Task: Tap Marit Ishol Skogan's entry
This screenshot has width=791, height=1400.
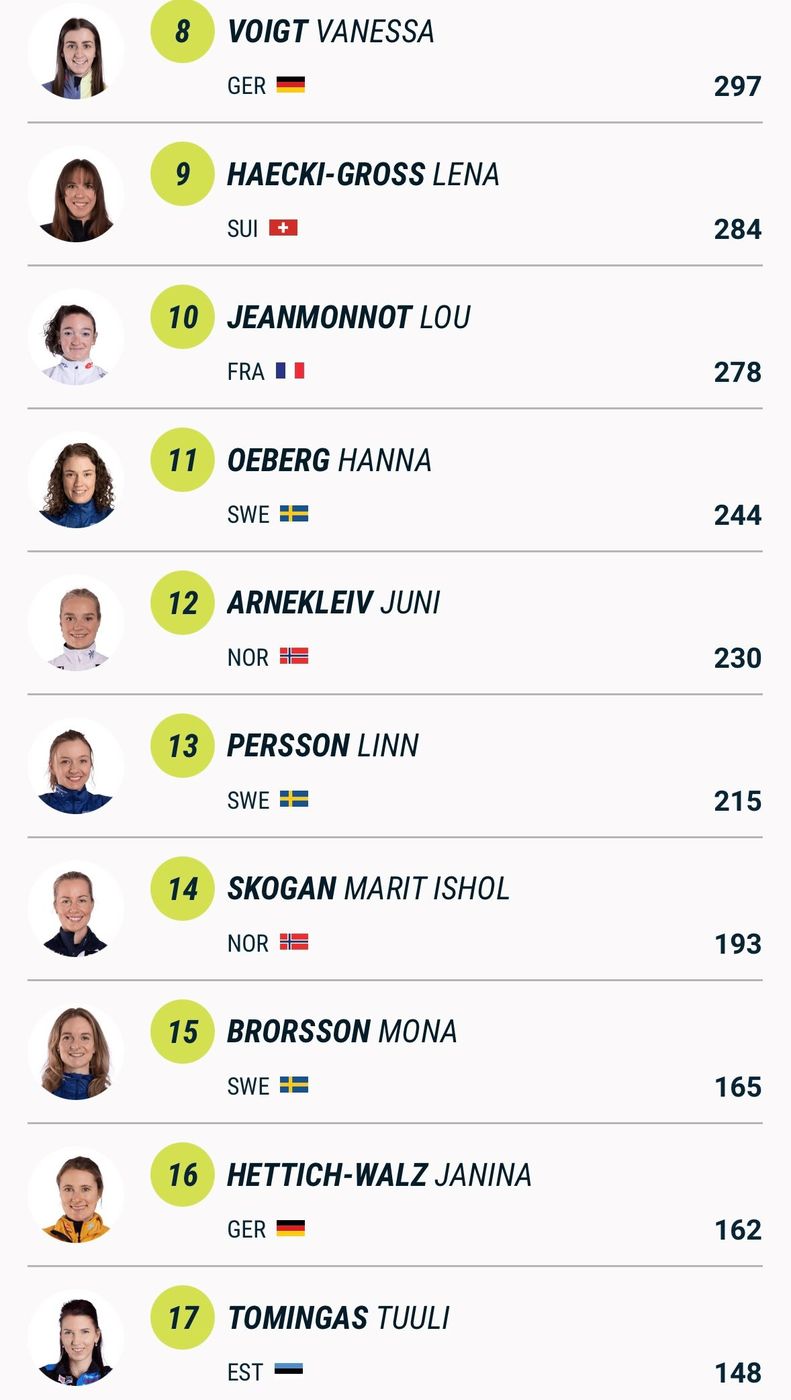Action: coord(368,889)
